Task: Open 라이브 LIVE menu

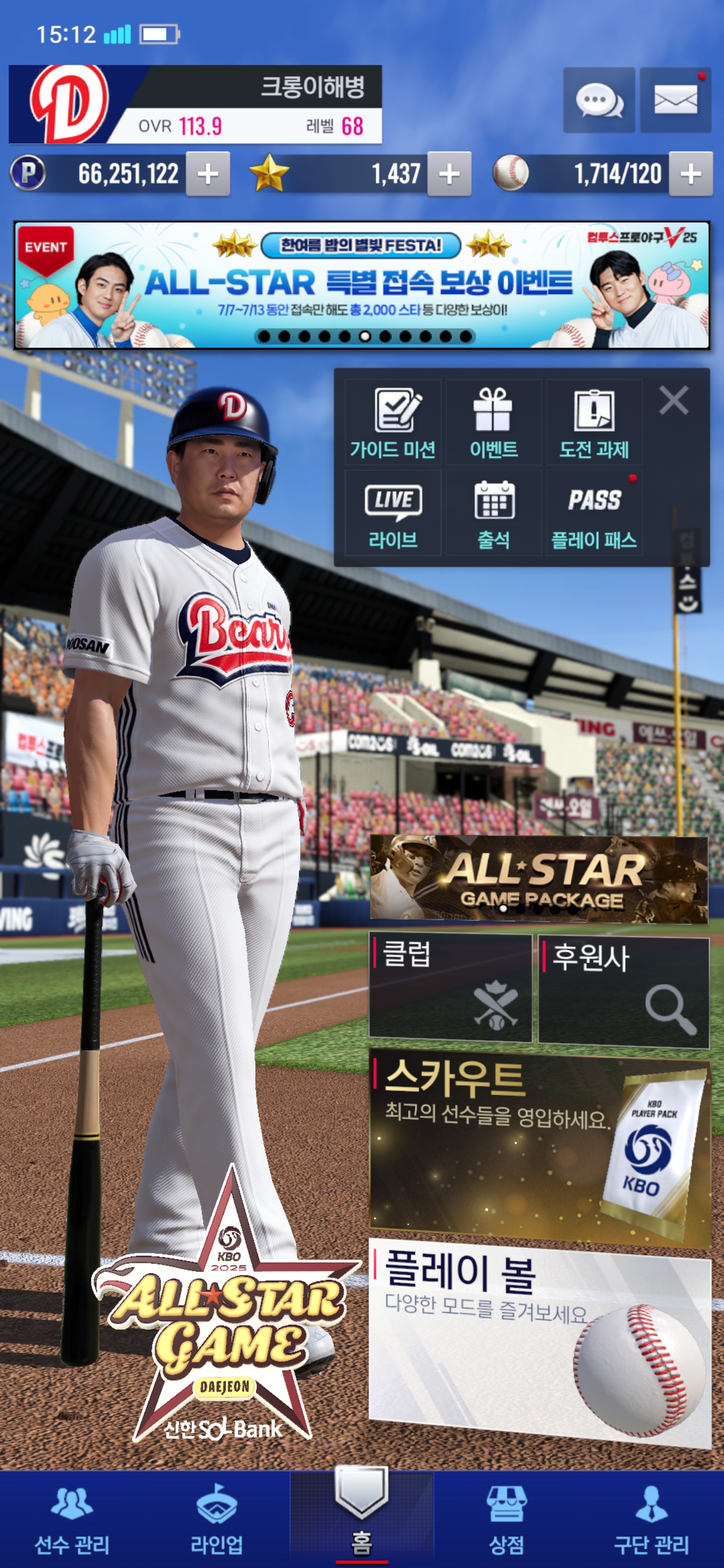Action: click(393, 513)
